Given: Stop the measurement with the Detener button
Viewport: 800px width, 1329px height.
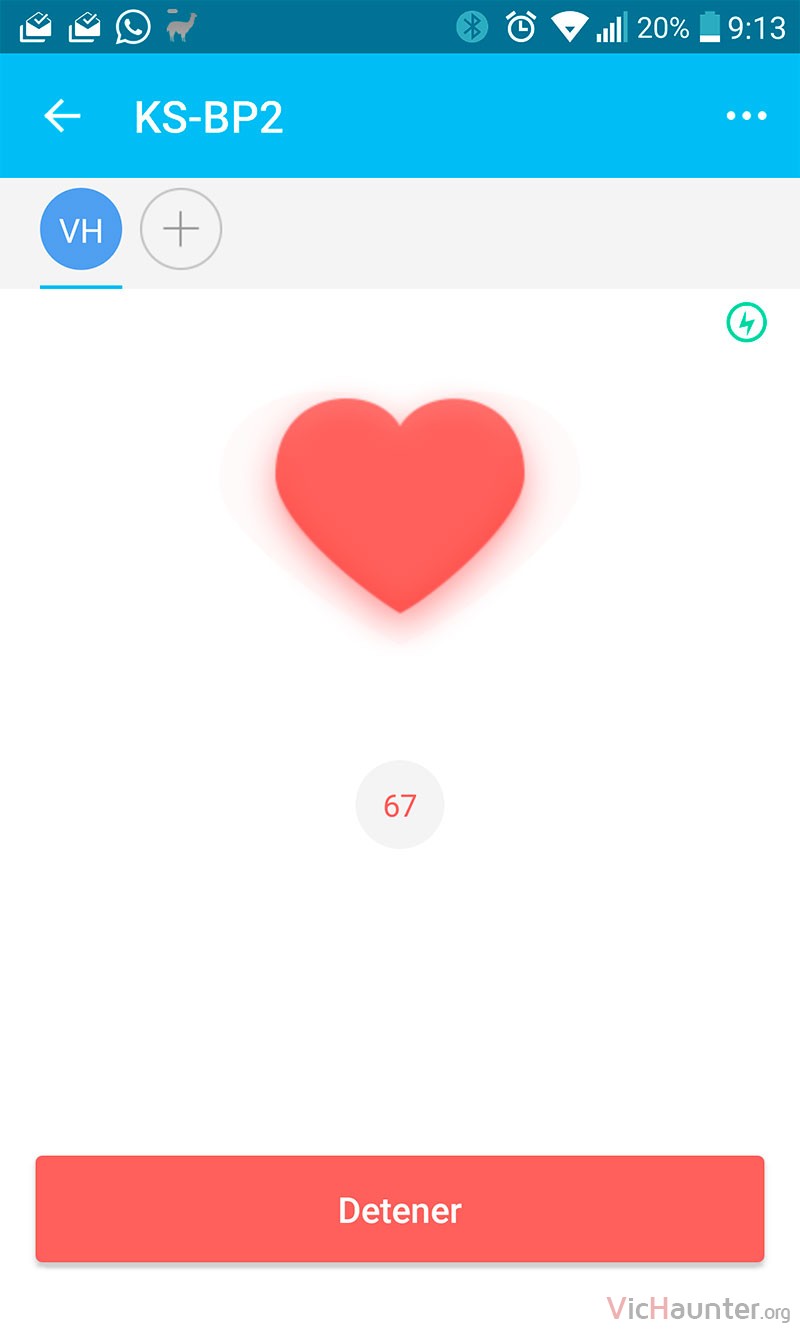Looking at the screenshot, I should coord(400,1209).
